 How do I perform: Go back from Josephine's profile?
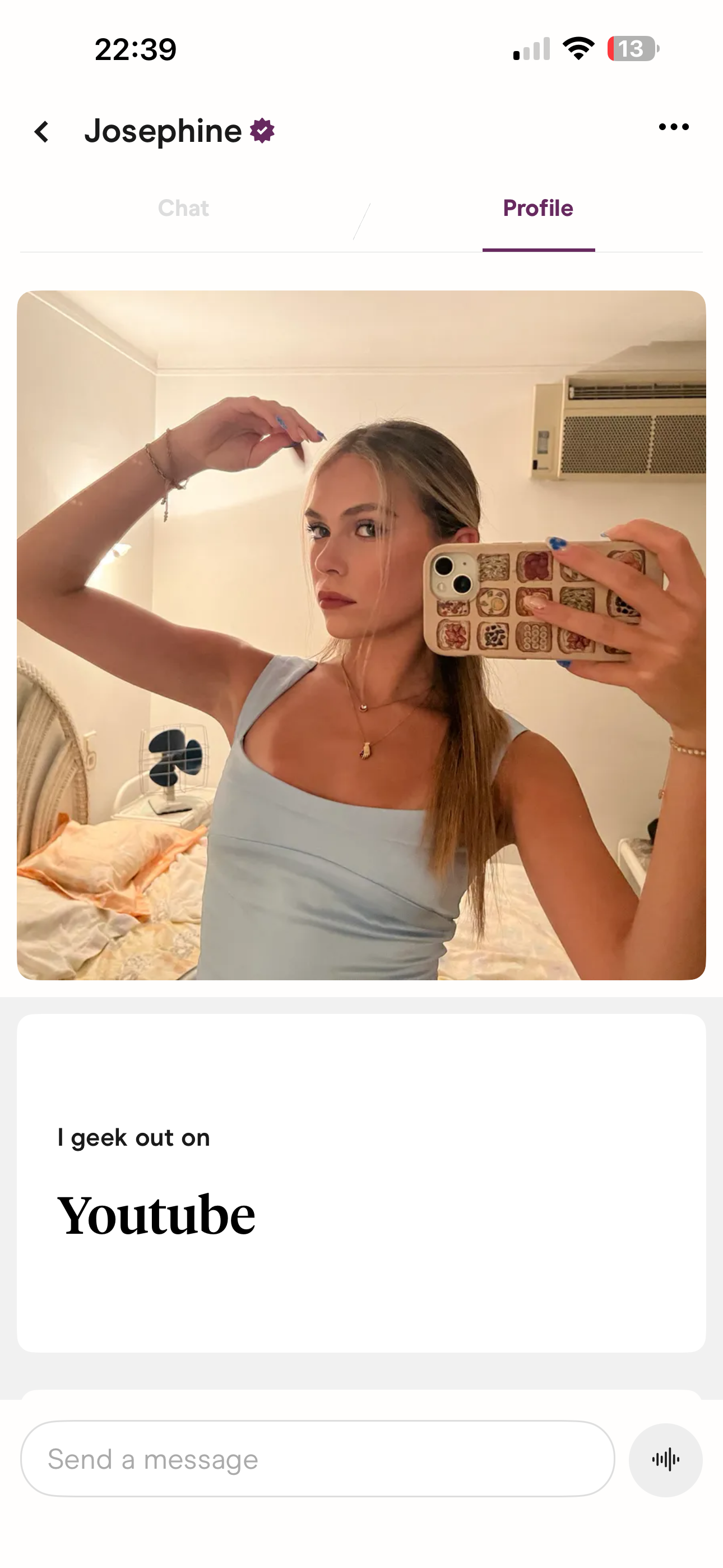41,131
